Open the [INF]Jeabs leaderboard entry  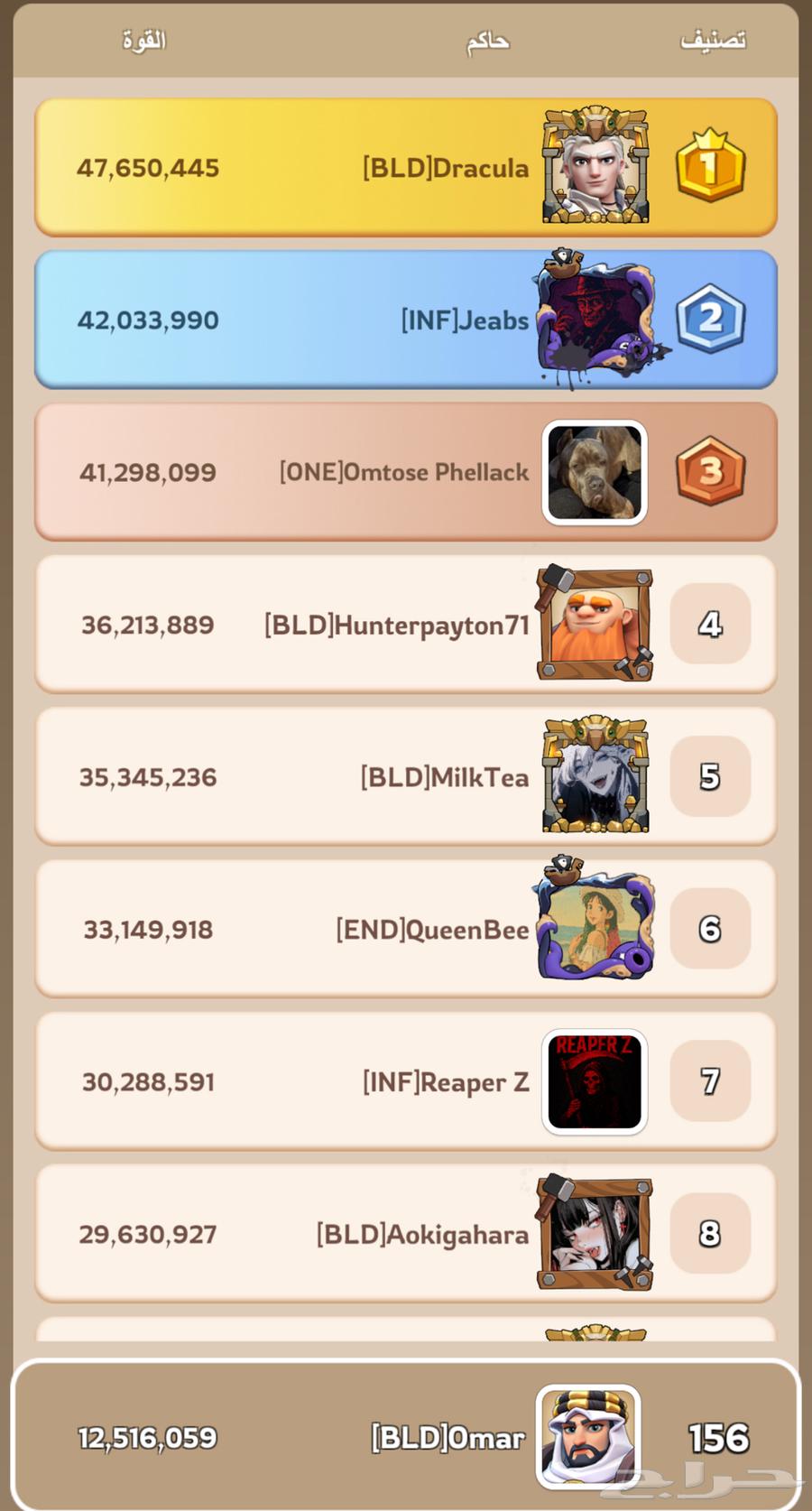pos(406,320)
